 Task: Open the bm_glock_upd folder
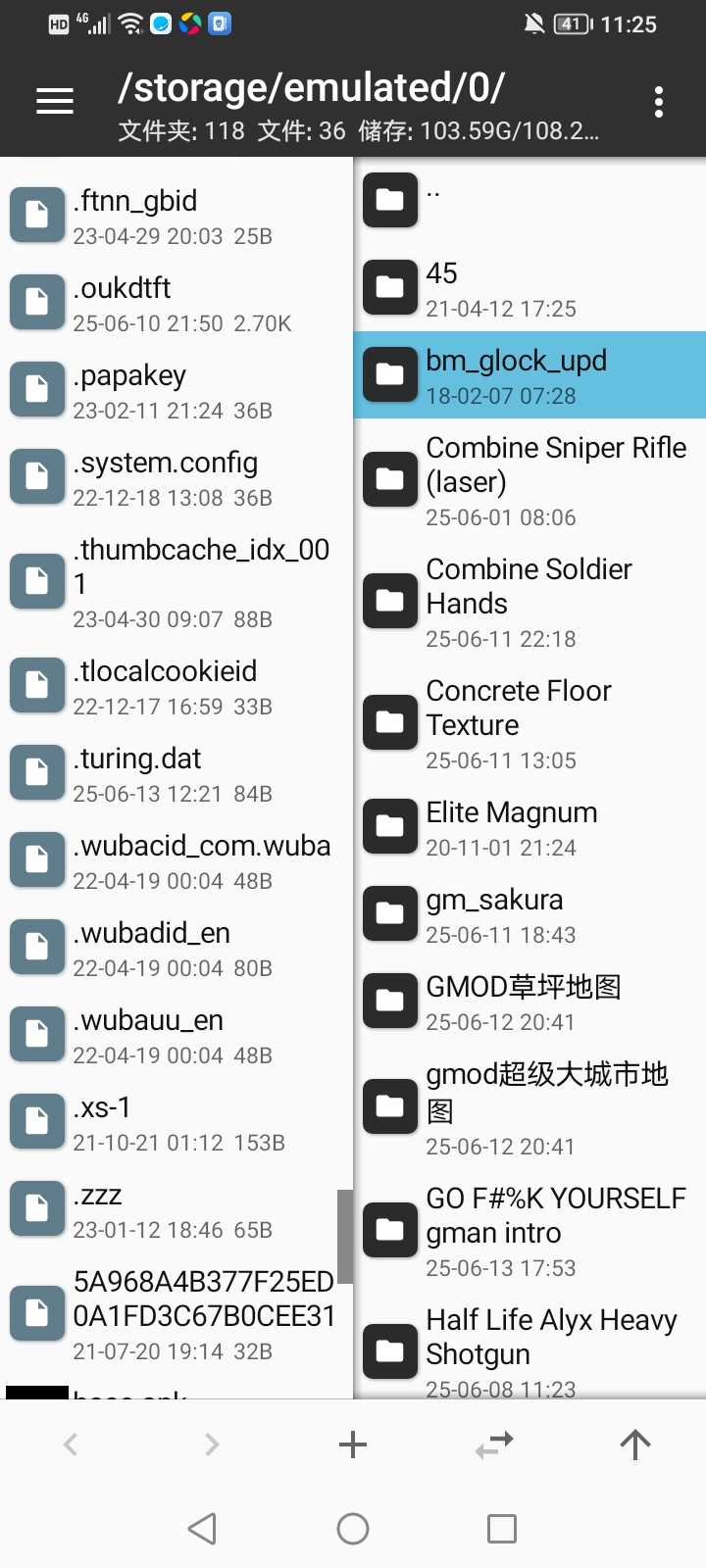(529, 375)
